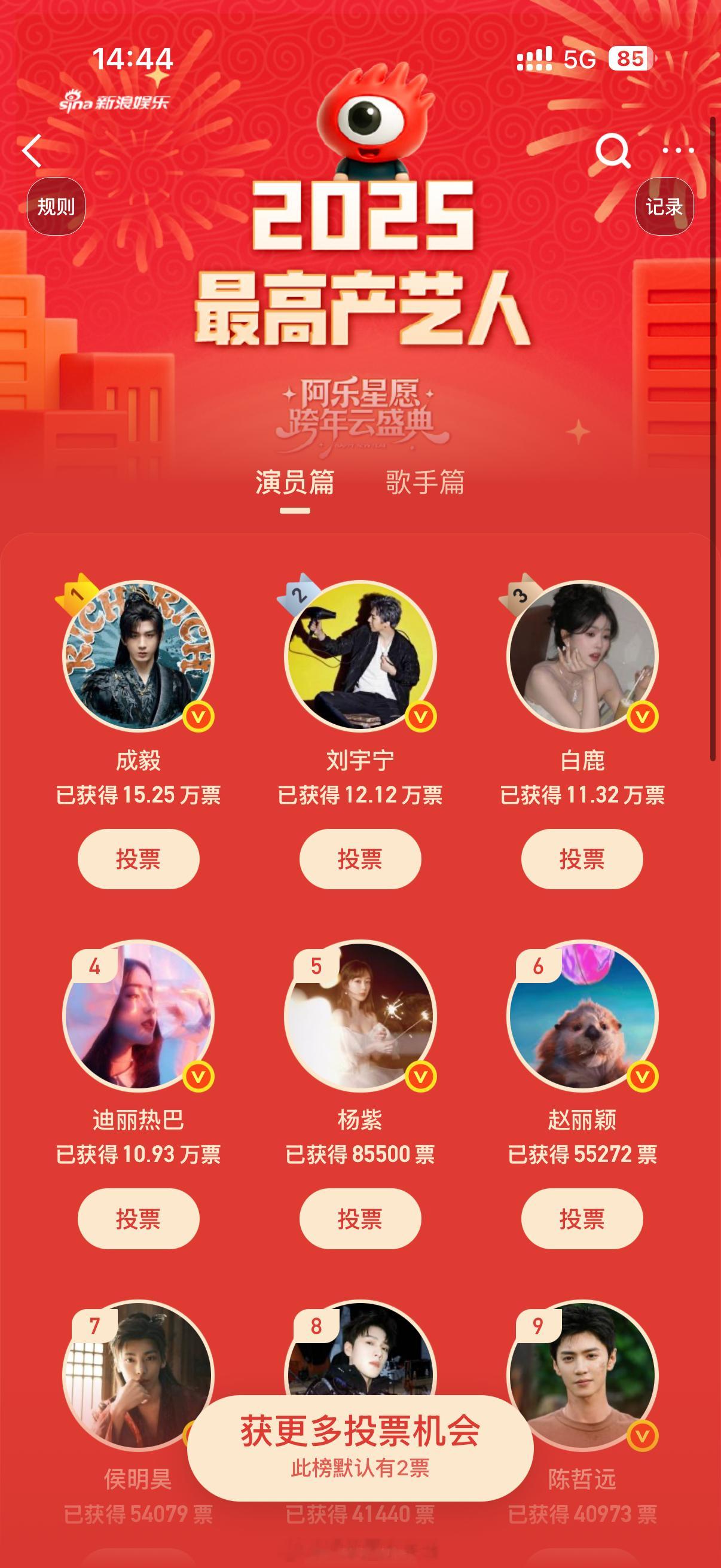
Task: Open the 记录 records button
Action: click(x=664, y=207)
